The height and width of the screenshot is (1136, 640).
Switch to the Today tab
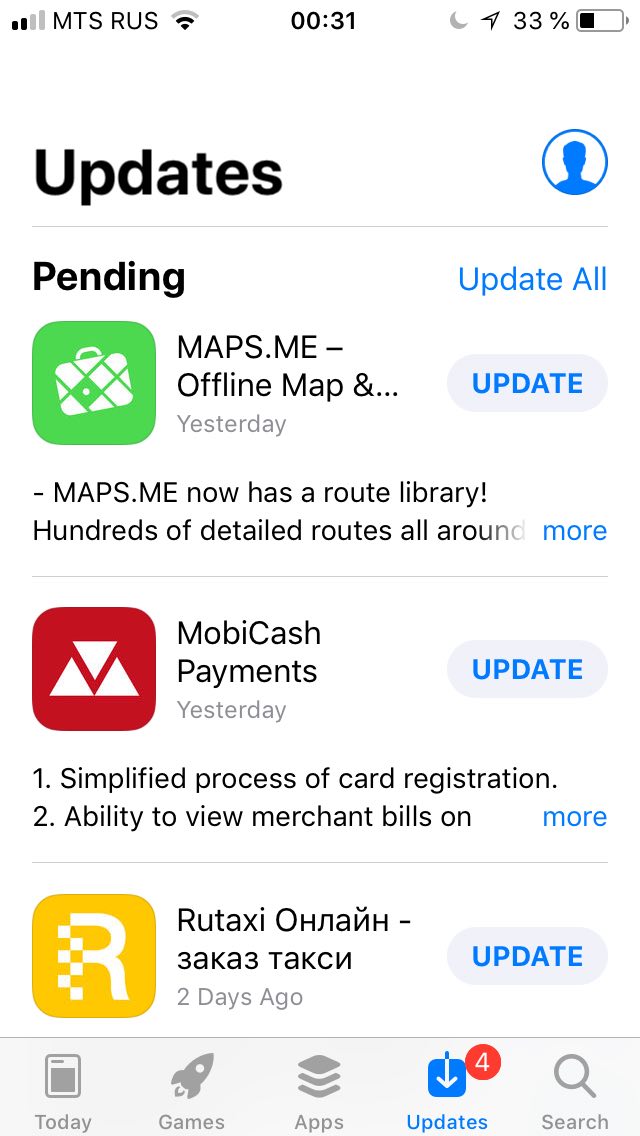click(63, 1089)
